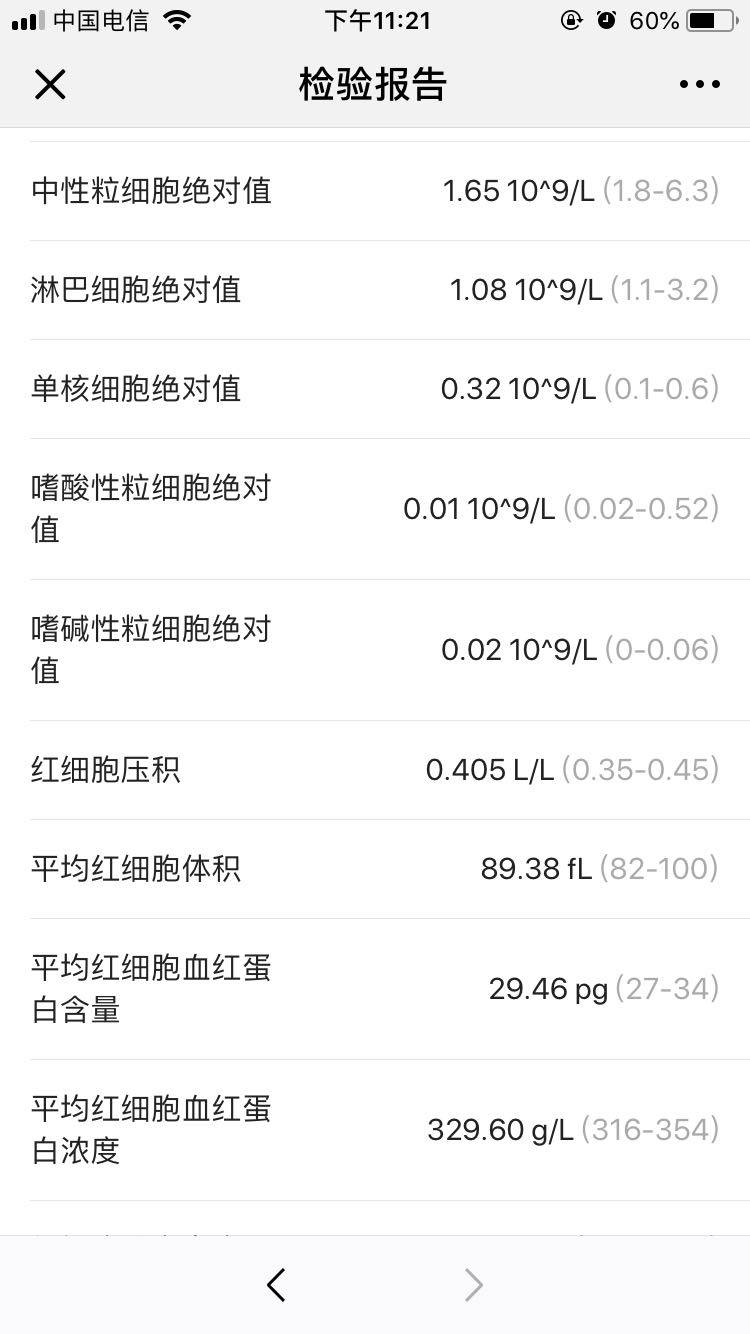The height and width of the screenshot is (1334, 750).
Task: Go back to the previous web page
Action: click(x=277, y=1284)
